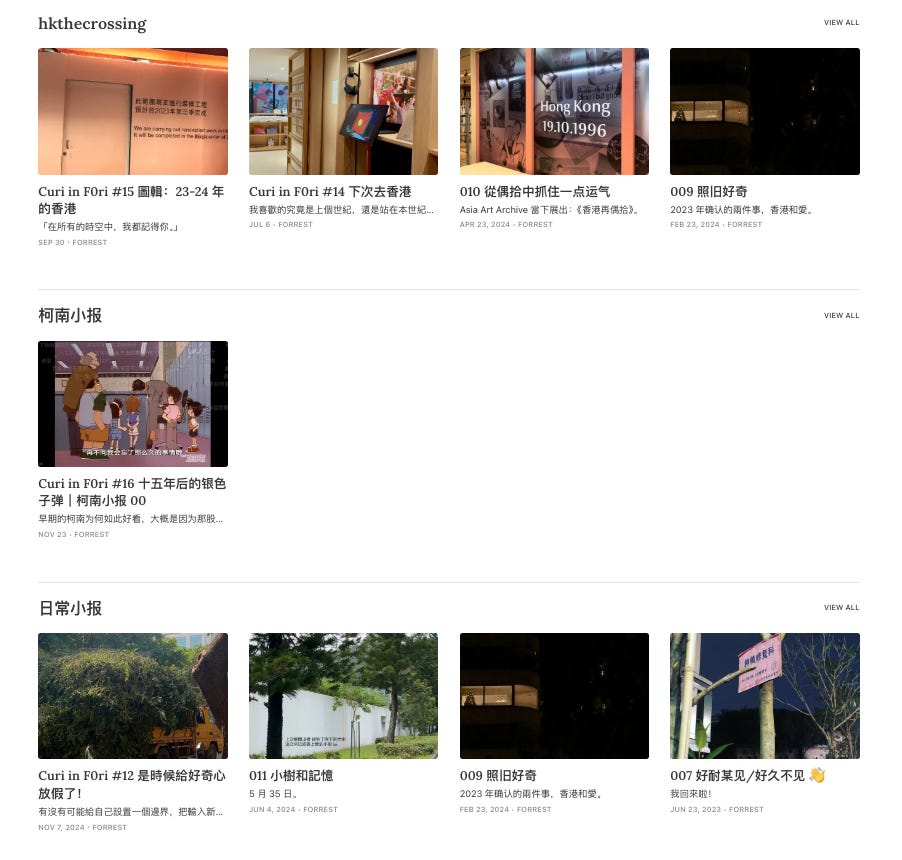The width and height of the screenshot is (902, 860).
Task: Read post 011 小樹和記憶
Action: click(290, 775)
